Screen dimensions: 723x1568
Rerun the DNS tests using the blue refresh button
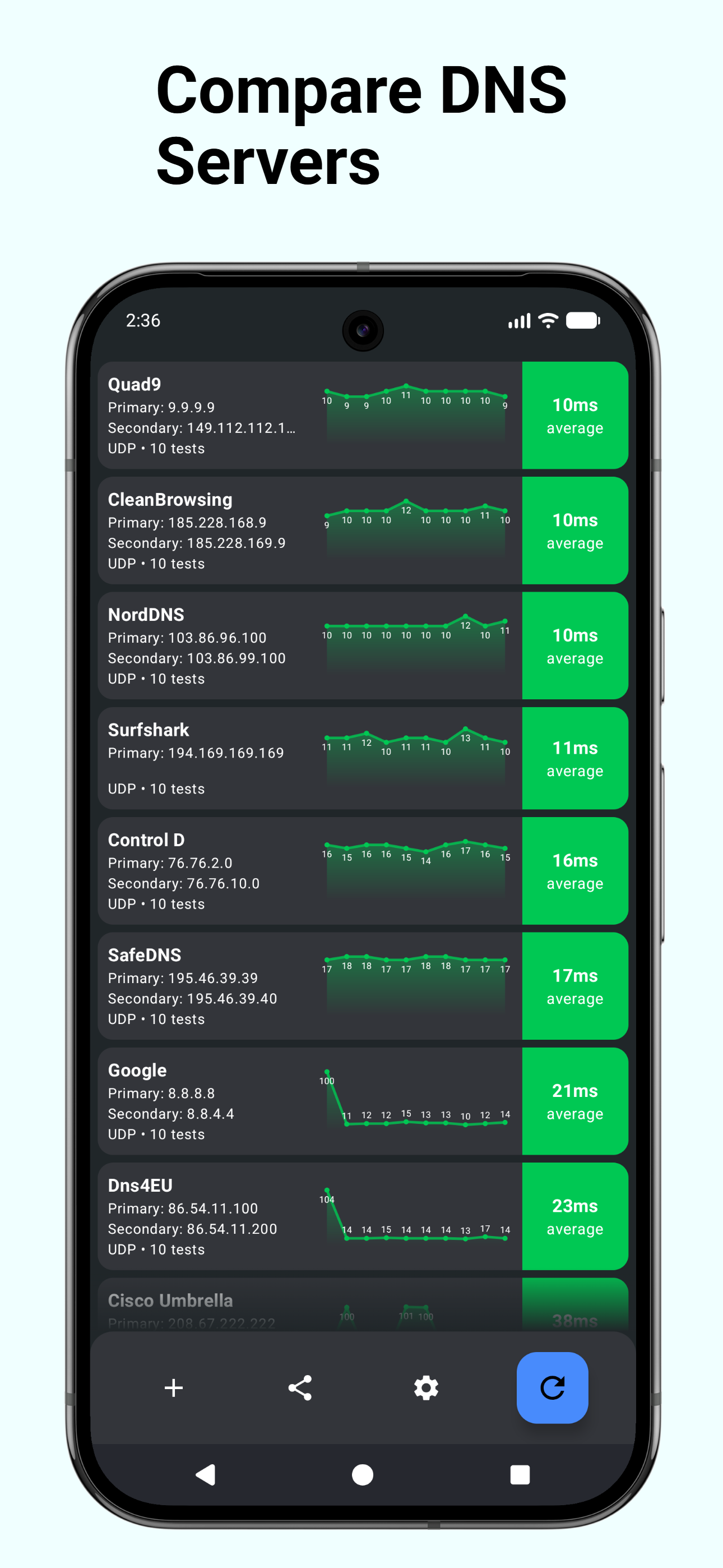pyautogui.click(x=551, y=1389)
